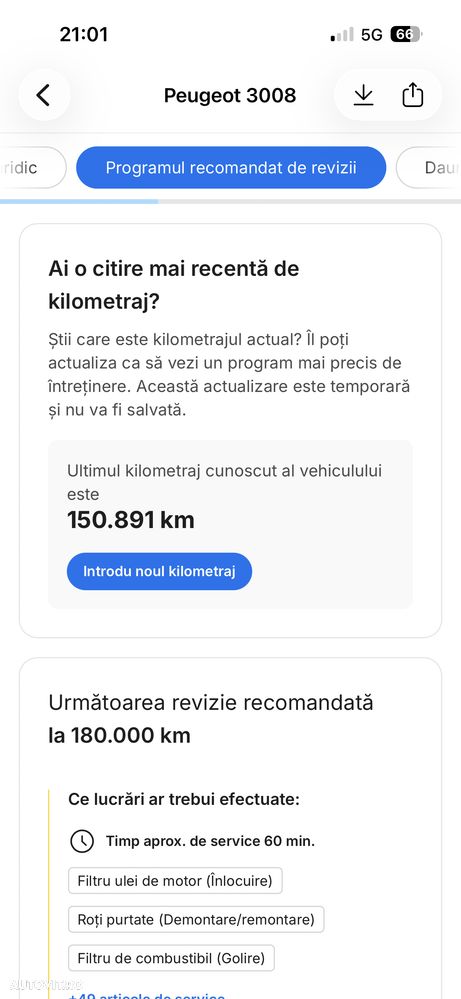Screen dimensions: 461x999
Task: Open the +49 articole de service link
Action: click(146, 994)
